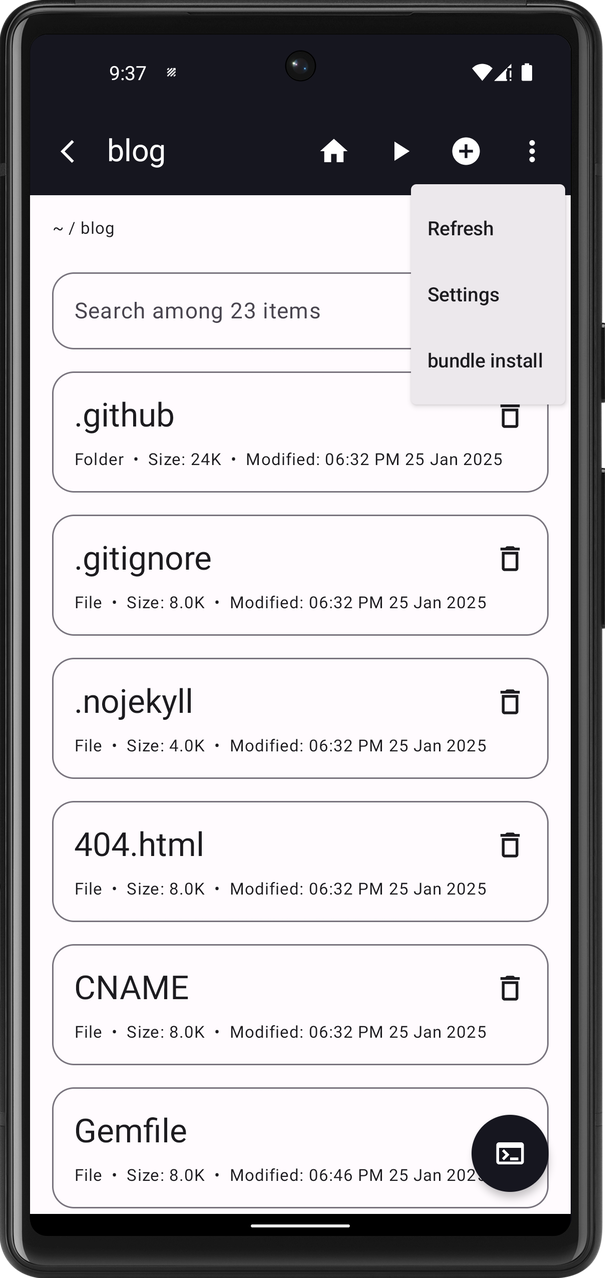Go to the home directory

coord(334,151)
